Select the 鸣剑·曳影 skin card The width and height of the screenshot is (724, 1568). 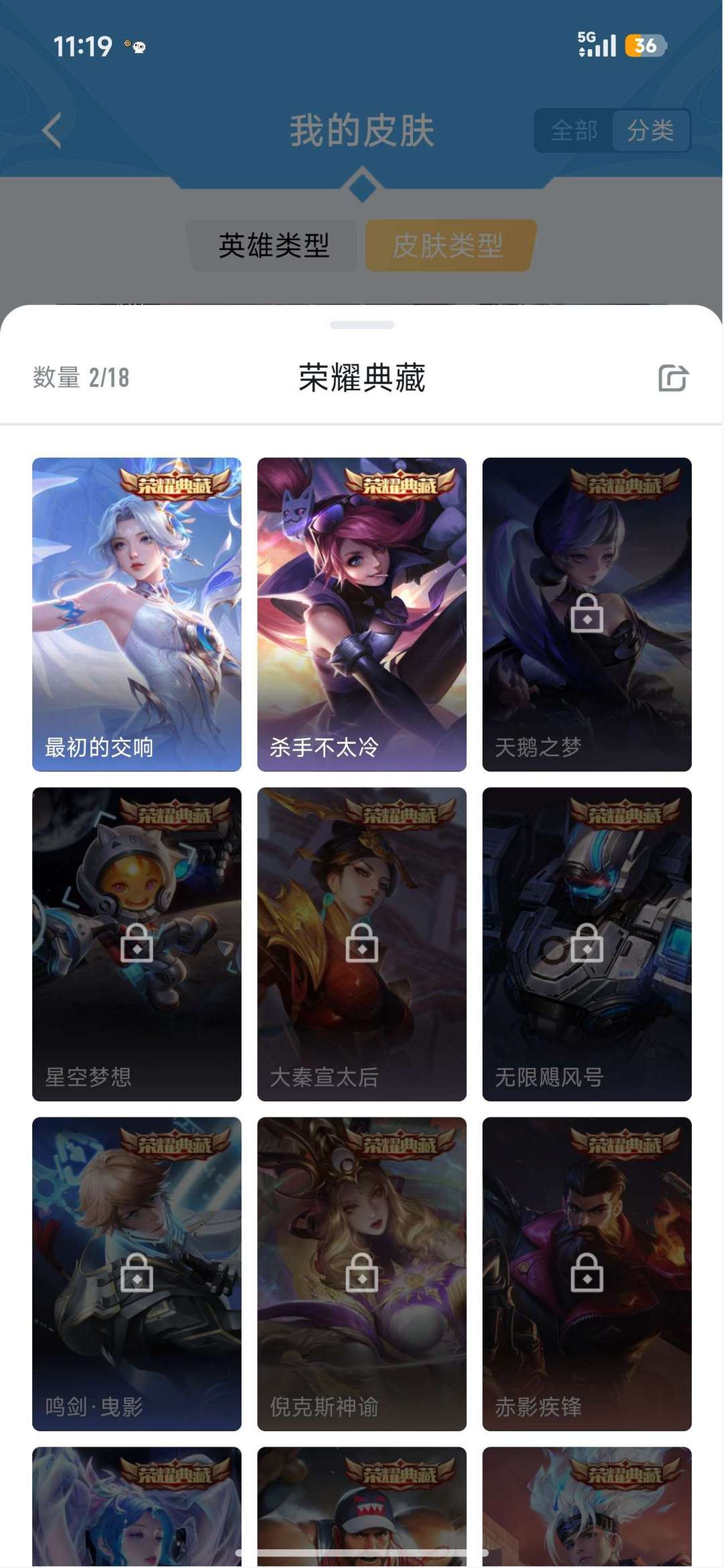point(137,1273)
